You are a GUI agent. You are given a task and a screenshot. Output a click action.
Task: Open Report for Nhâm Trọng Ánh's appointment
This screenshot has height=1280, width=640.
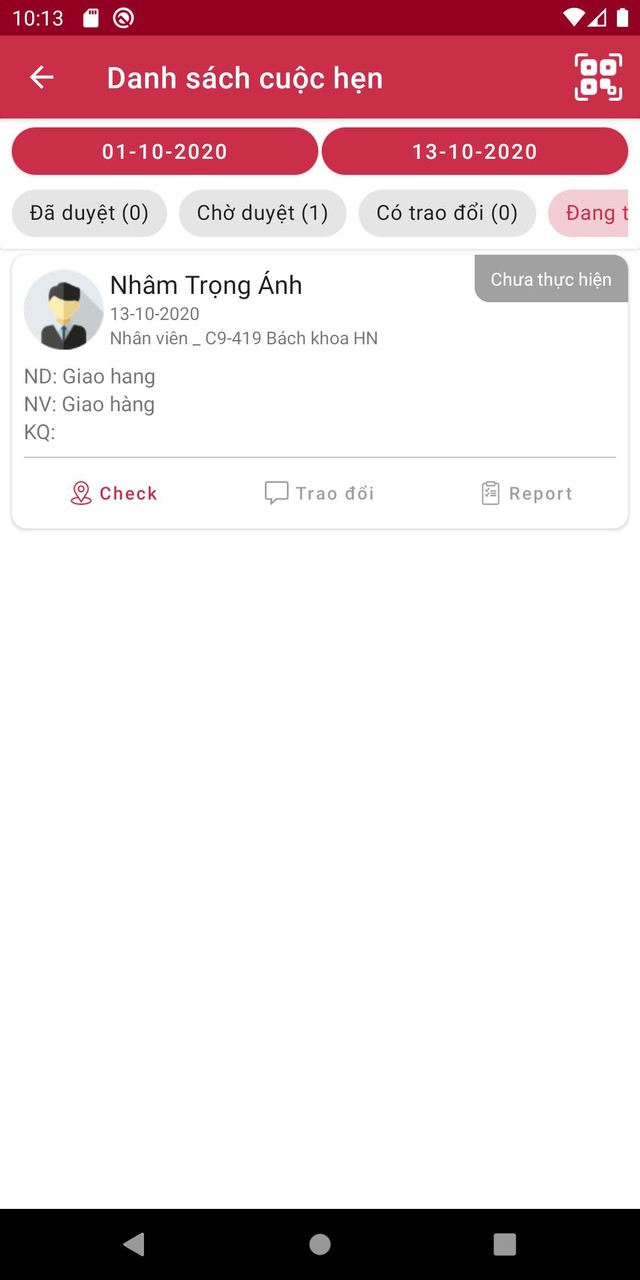pos(526,493)
